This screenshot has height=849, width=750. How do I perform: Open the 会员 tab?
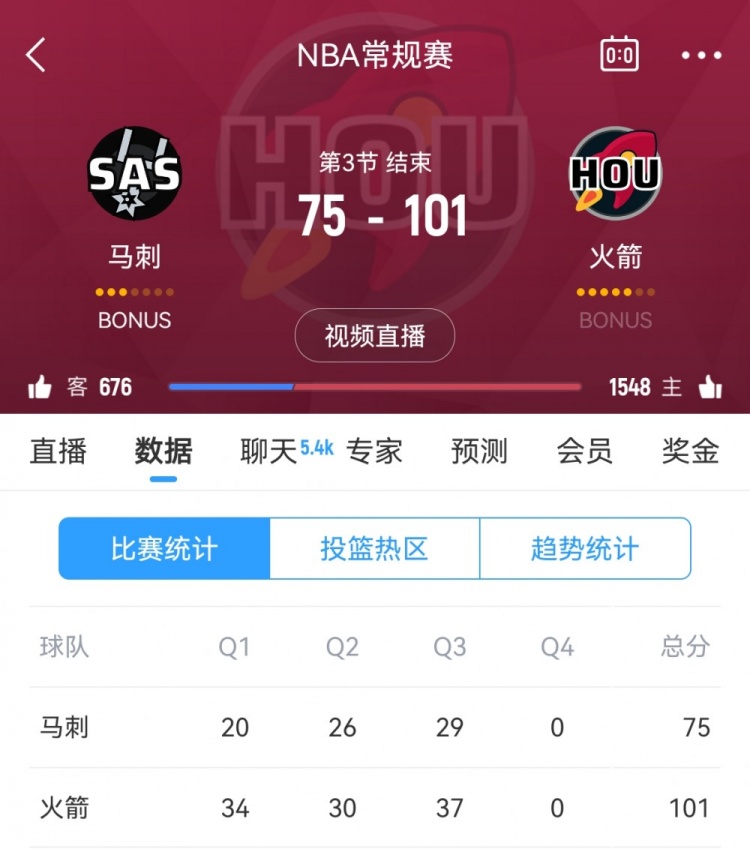(x=584, y=451)
